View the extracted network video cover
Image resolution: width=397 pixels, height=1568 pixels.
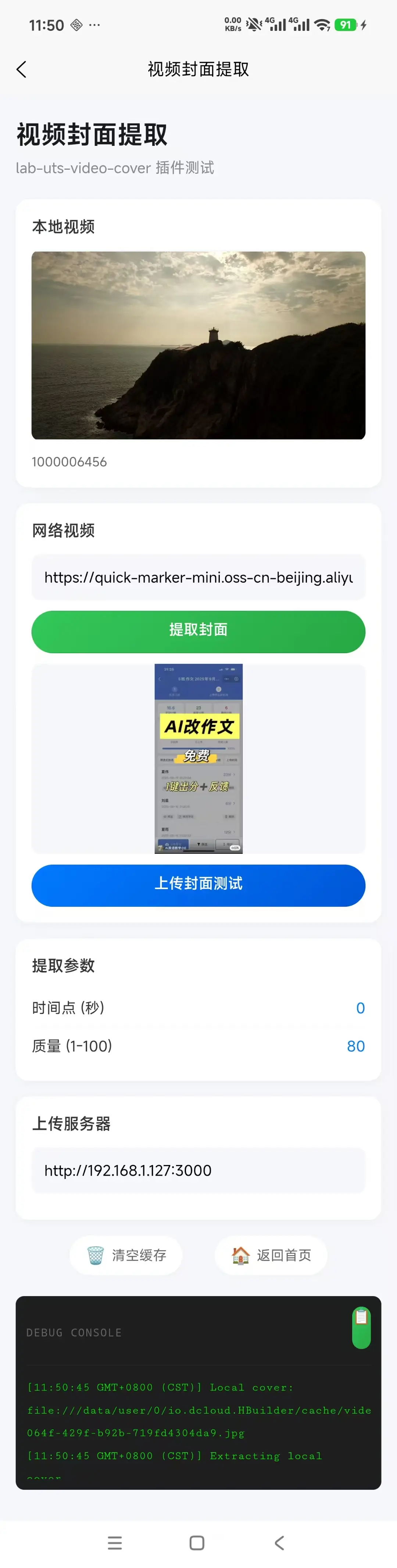pos(198,758)
